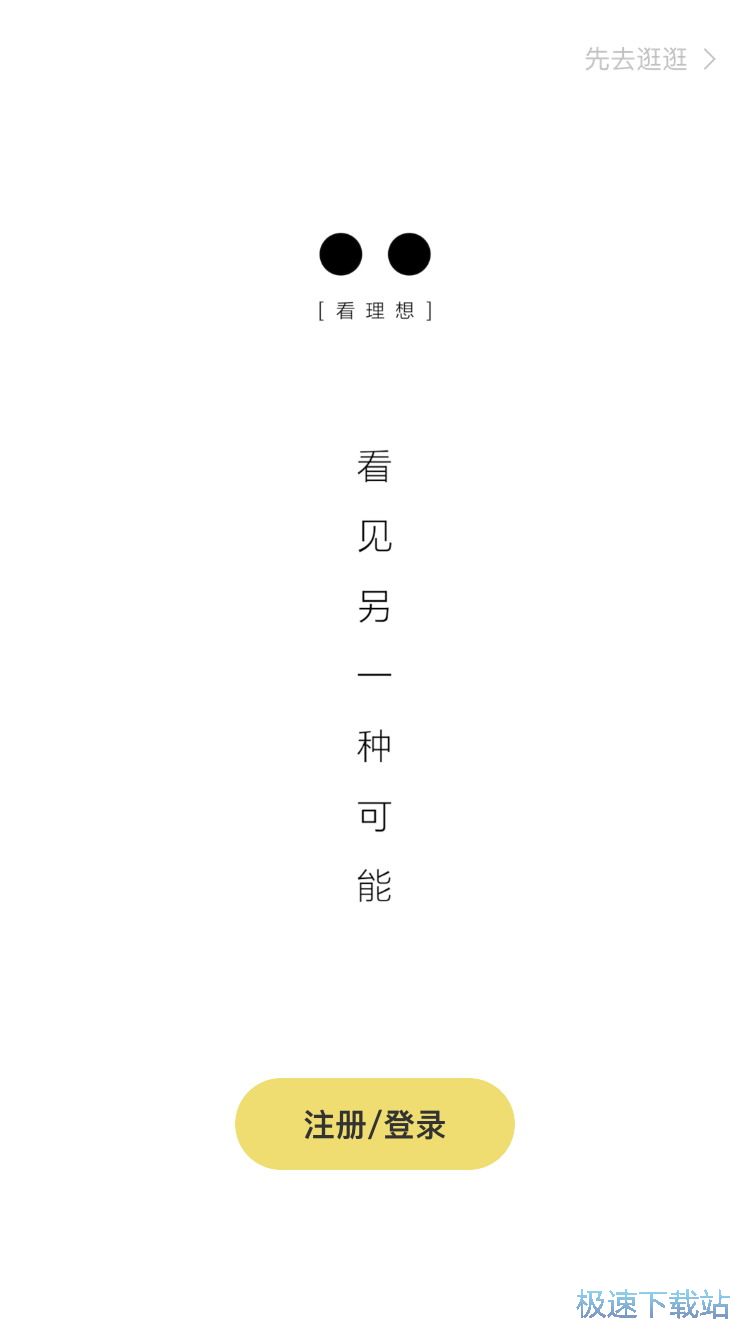This screenshot has width=750, height=1334.
Task: Click the character 见 in the slogan
Action: [375, 537]
